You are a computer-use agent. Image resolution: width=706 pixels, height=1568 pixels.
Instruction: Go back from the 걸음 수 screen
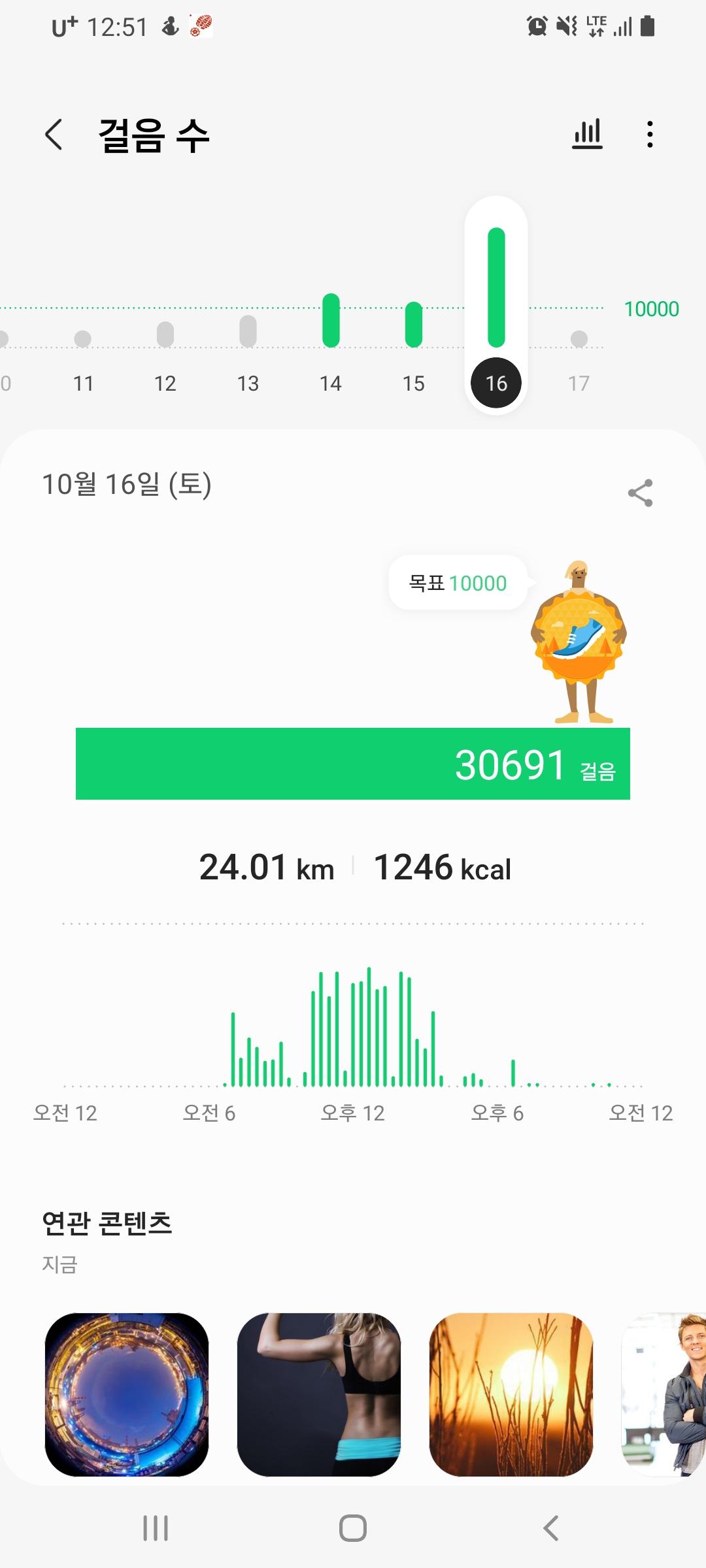coord(54,135)
